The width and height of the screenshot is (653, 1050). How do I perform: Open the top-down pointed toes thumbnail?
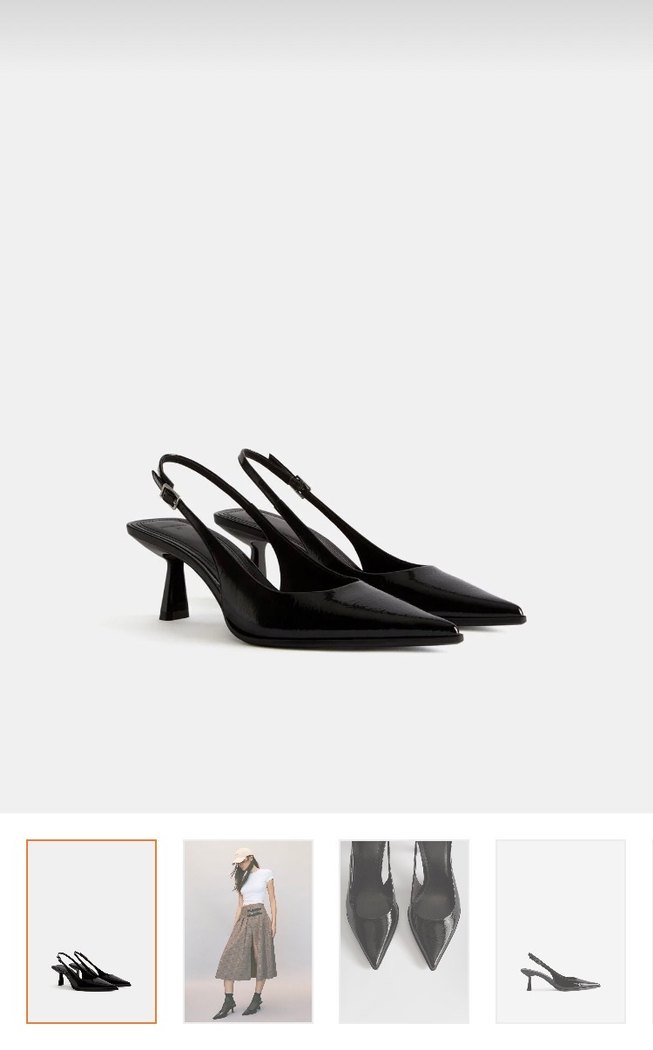tap(404, 931)
